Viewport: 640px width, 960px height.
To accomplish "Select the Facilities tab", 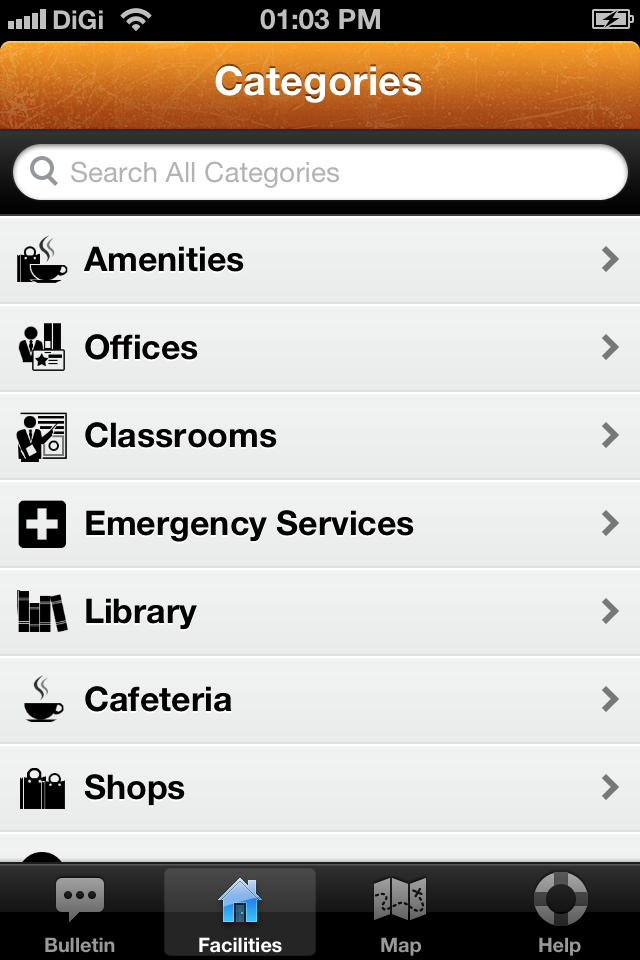I will [x=240, y=912].
